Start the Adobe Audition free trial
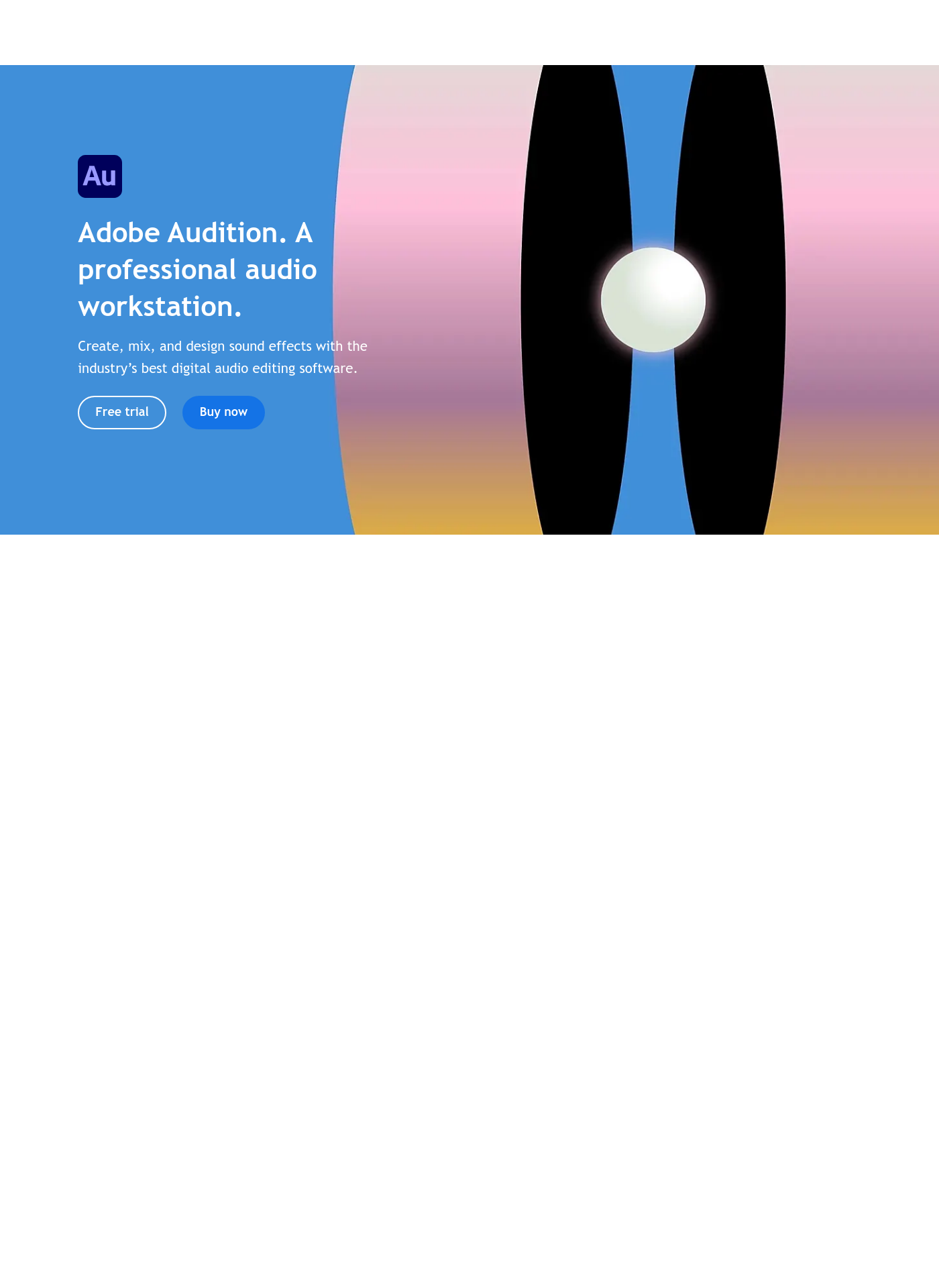939x1288 pixels. click(x=122, y=413)
